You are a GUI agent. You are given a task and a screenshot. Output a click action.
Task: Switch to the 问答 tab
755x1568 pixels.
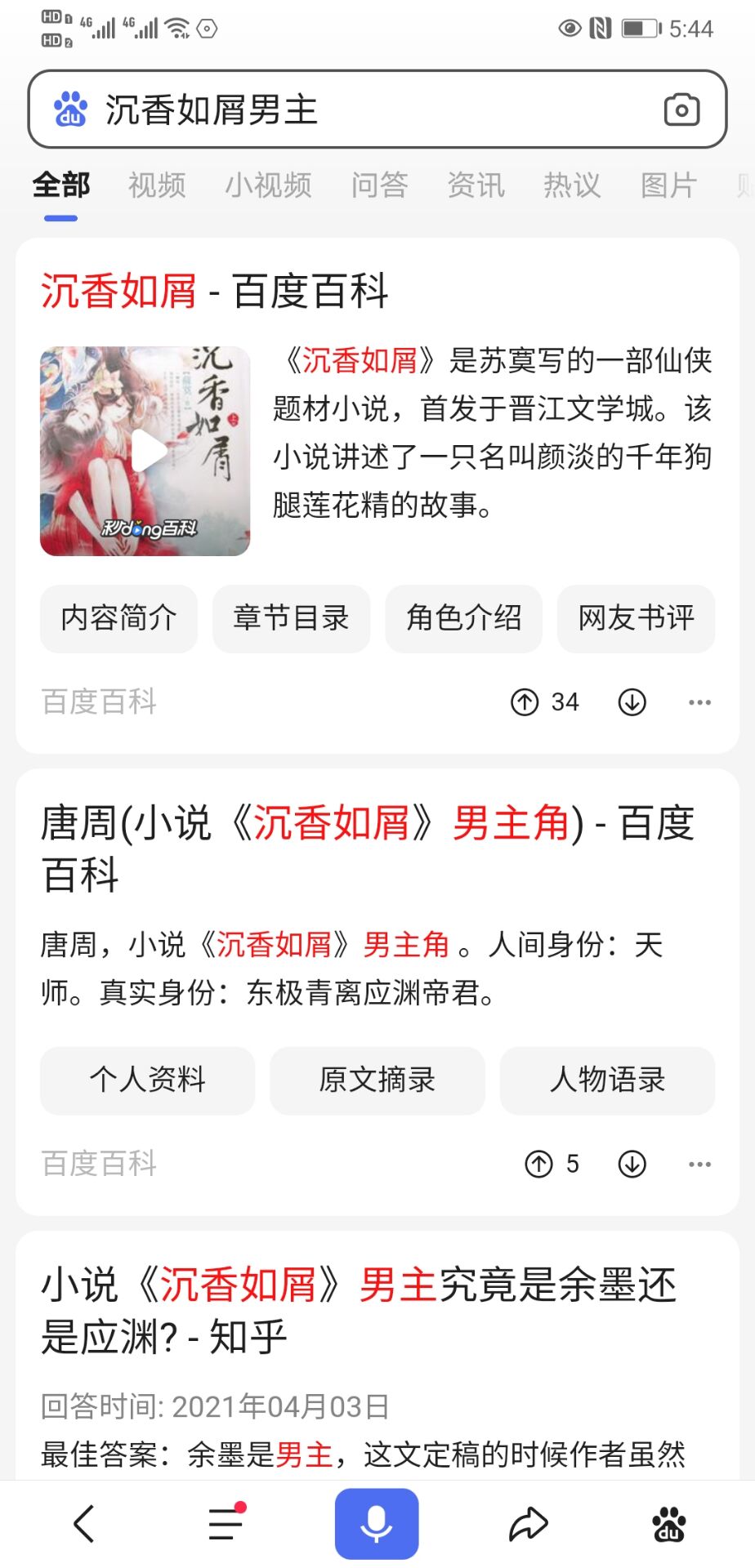pos(379,185)
